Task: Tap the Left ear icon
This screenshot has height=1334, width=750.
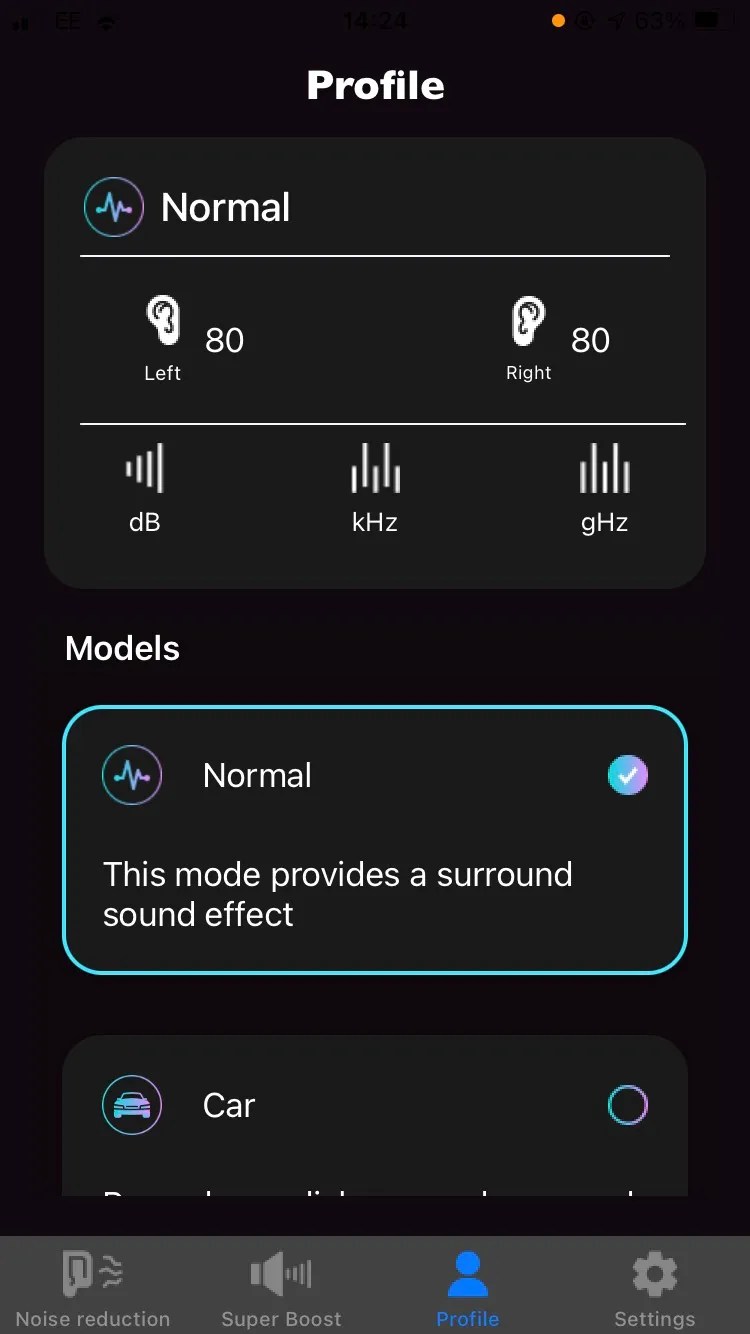Action: click(163, 320)
